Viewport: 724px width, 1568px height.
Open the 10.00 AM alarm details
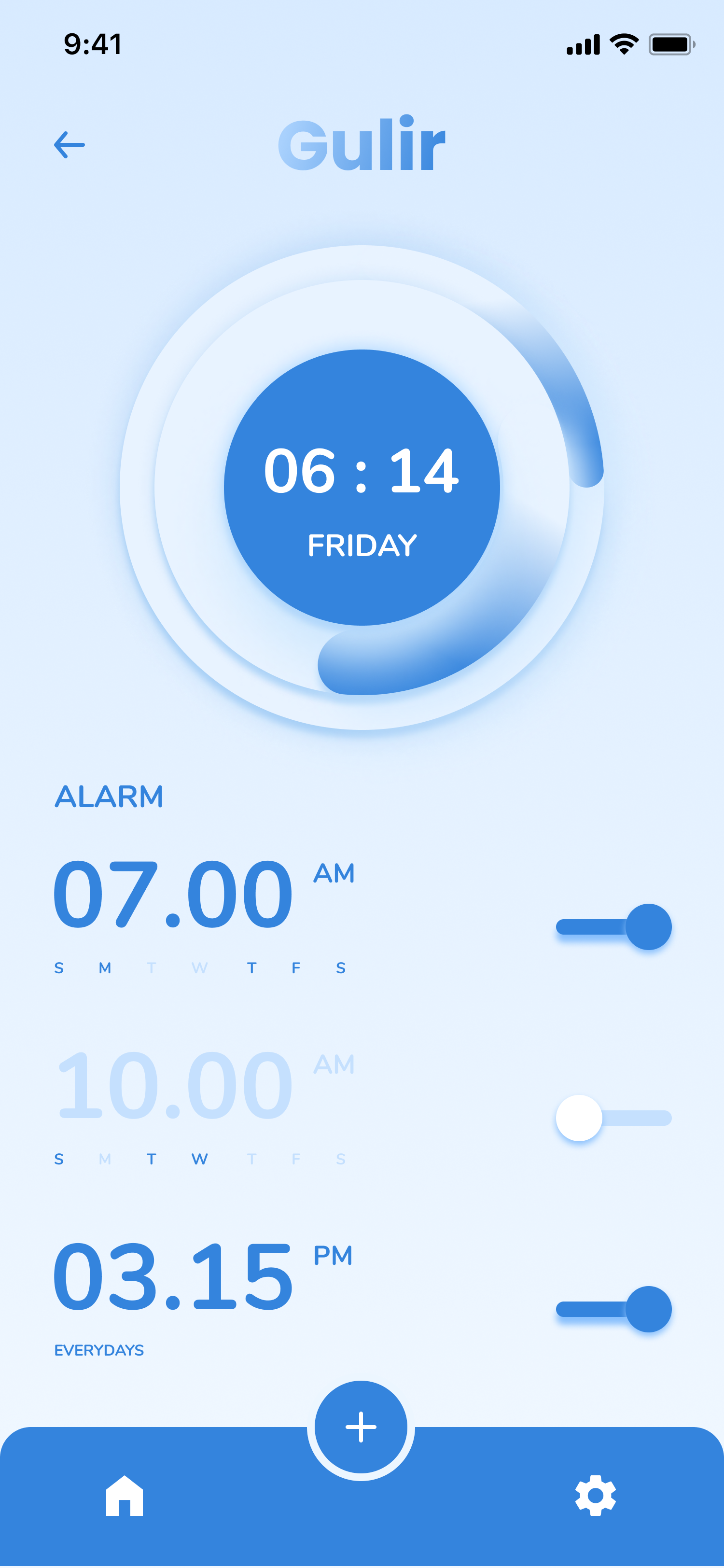173,1085
